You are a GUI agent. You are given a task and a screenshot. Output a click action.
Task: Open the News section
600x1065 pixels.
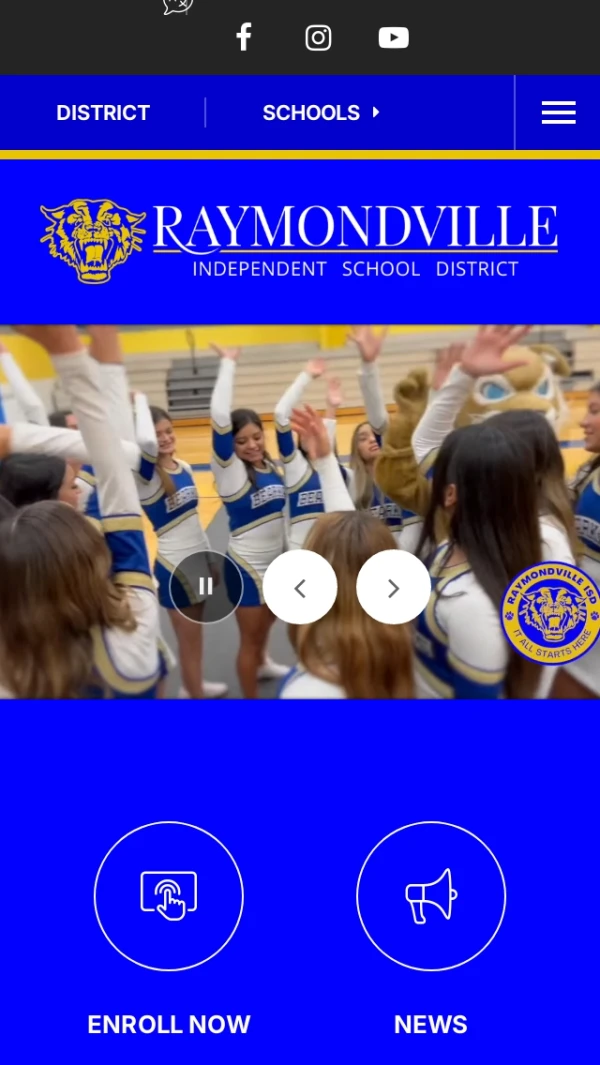431,896
